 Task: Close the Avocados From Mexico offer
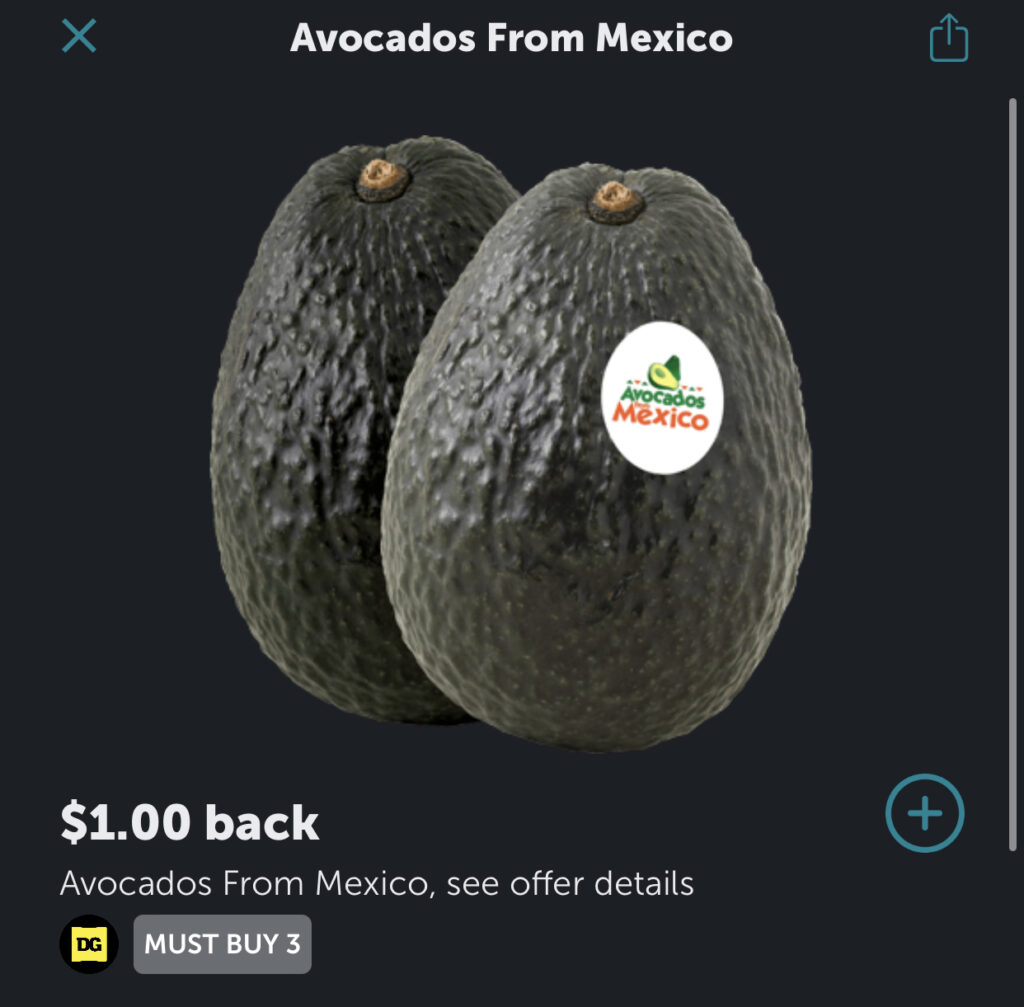point(79,37)
